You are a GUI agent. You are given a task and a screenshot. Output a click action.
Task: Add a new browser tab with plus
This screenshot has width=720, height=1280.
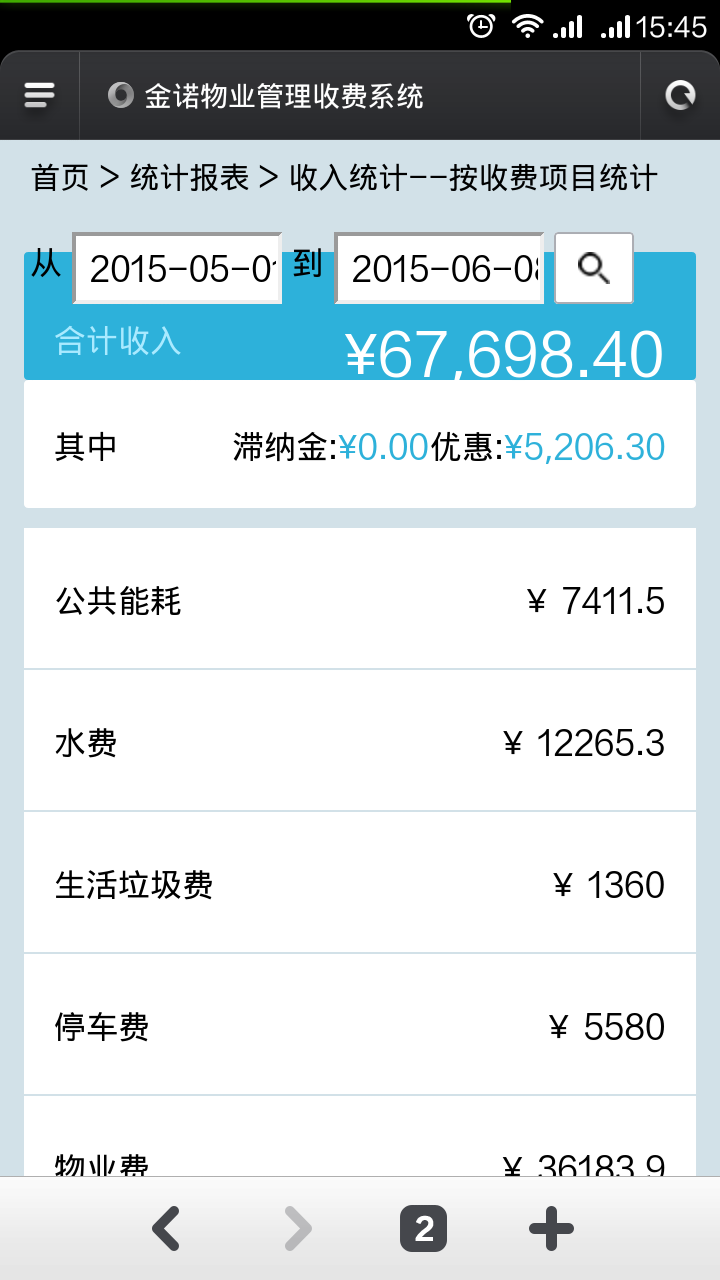(551, 1229)
